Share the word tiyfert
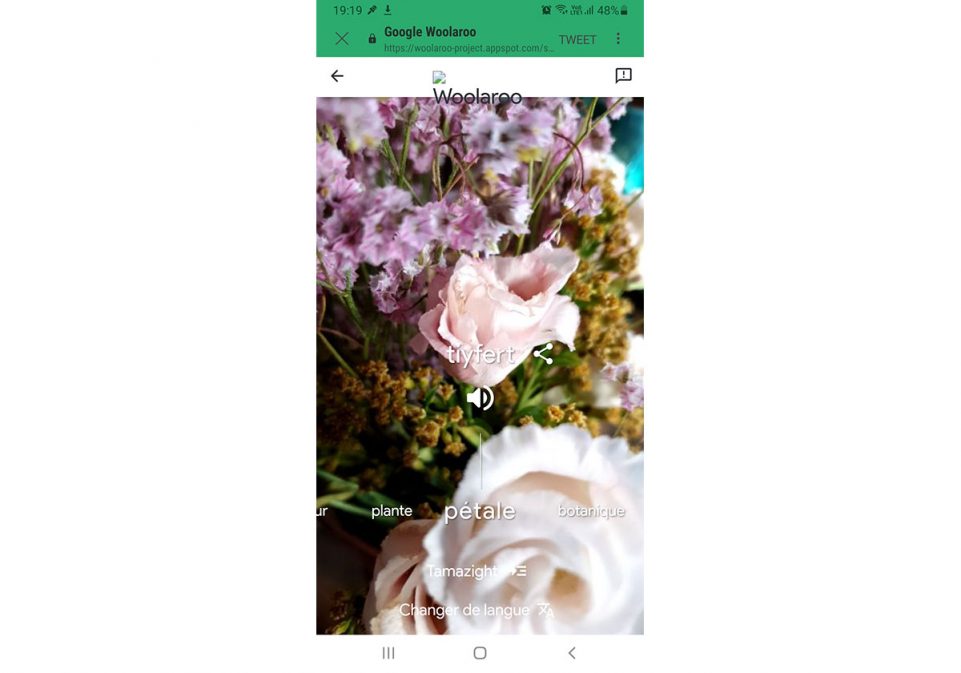961x673 pixels. tap(543, 354)
